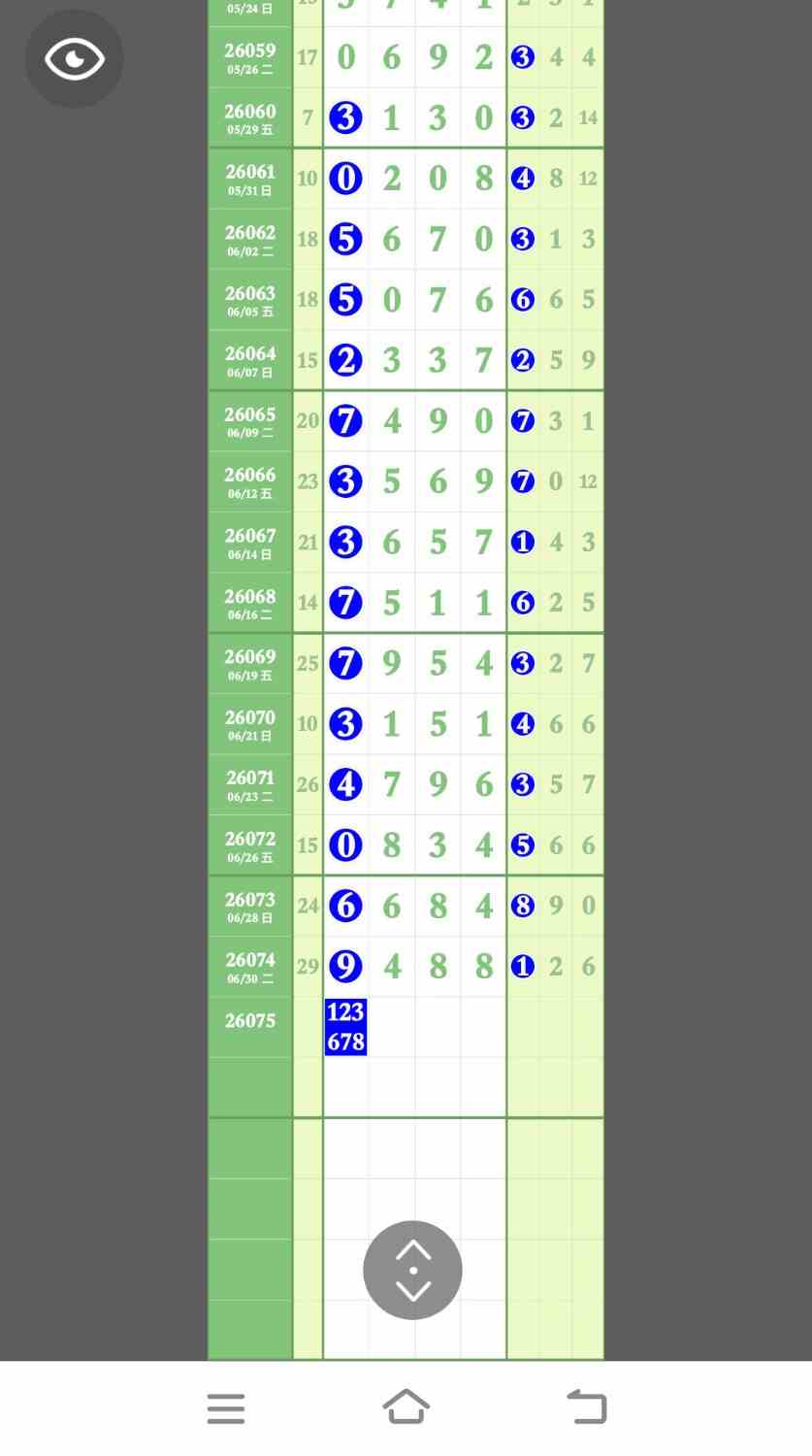
Task: Select the 123 678 prediction cell for 26075
Action: coord(345,1027)
